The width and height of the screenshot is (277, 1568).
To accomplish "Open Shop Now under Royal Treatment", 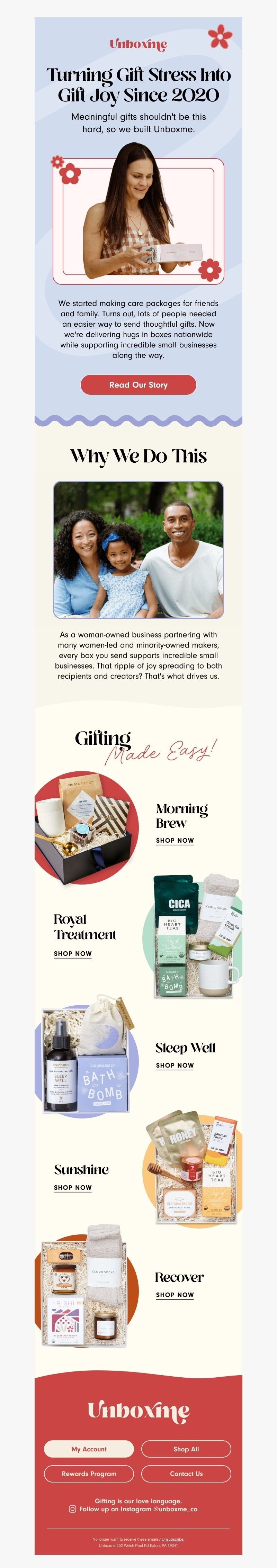I will point(72,954).
